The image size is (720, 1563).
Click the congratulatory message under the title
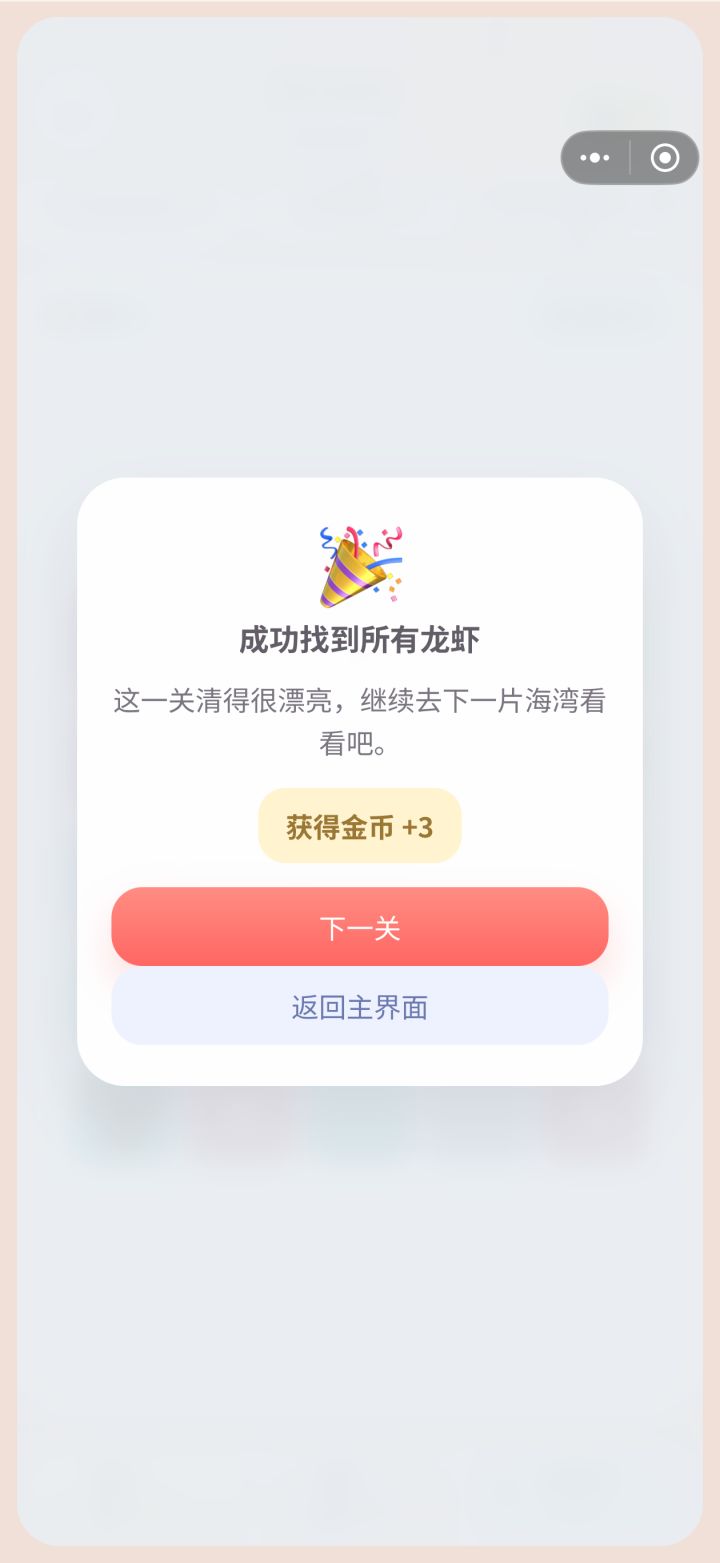point(360,718)
